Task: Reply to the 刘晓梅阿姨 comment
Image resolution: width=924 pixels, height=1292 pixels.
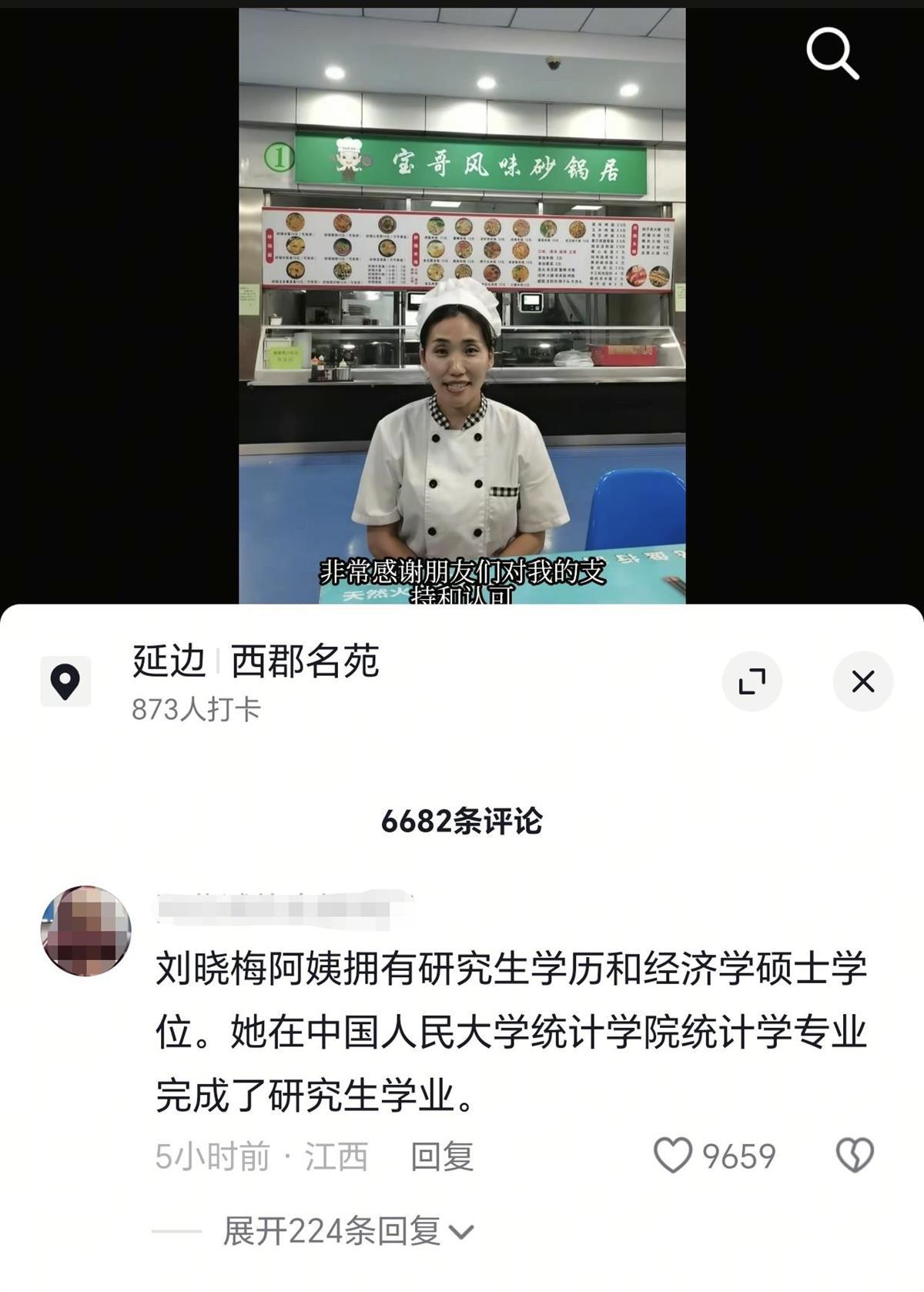Action: click(441, 1156)
